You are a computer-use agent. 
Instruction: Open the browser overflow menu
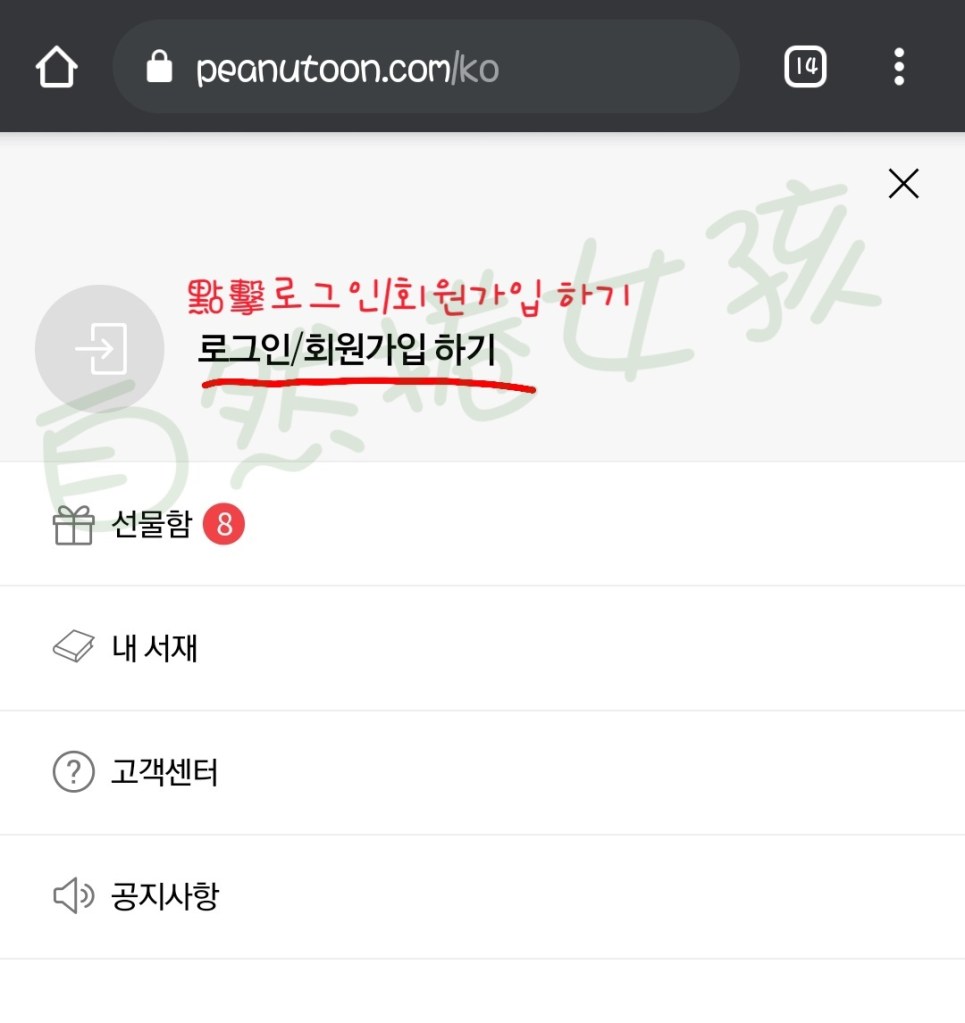[x=899, y=67]
